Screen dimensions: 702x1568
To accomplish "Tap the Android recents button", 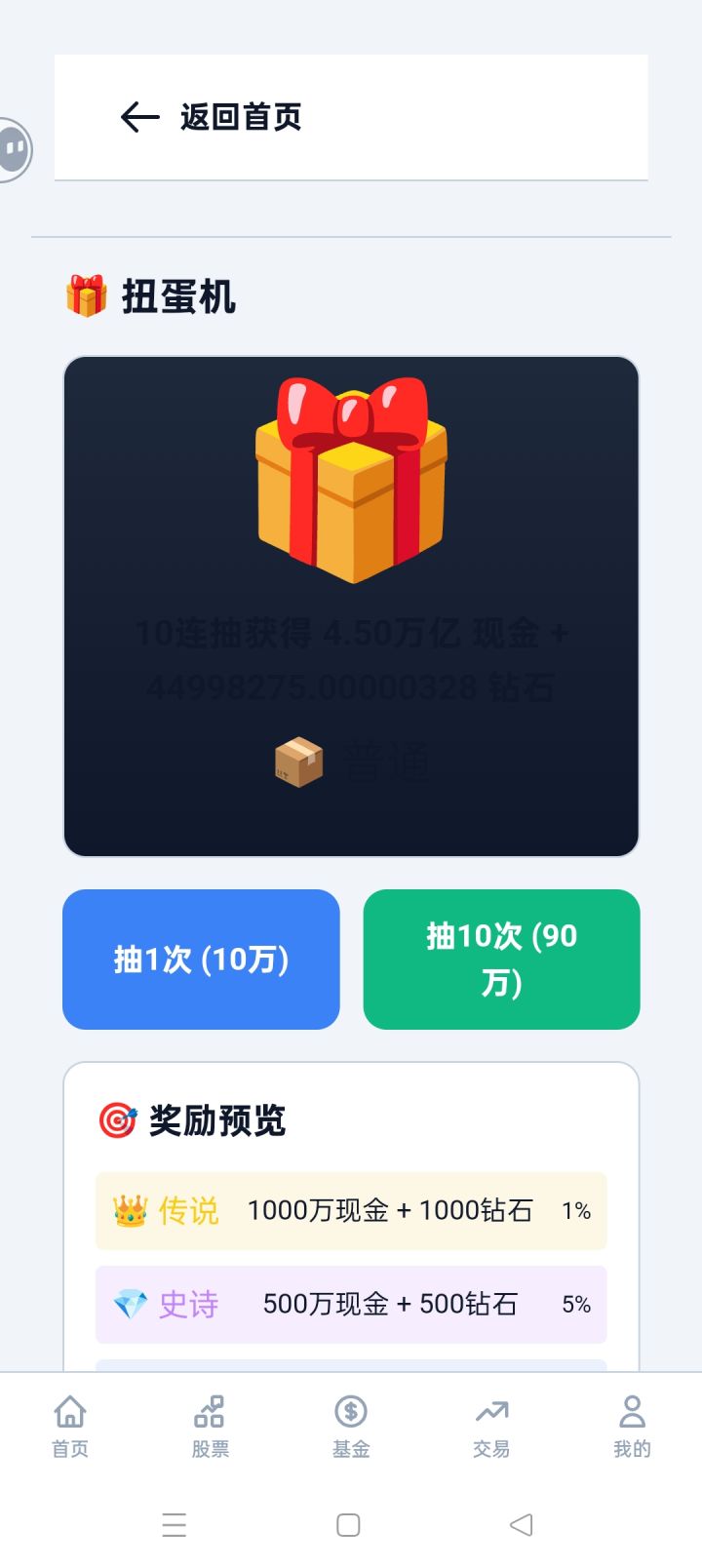I will pyautogui.click(x=175, y=1522).
